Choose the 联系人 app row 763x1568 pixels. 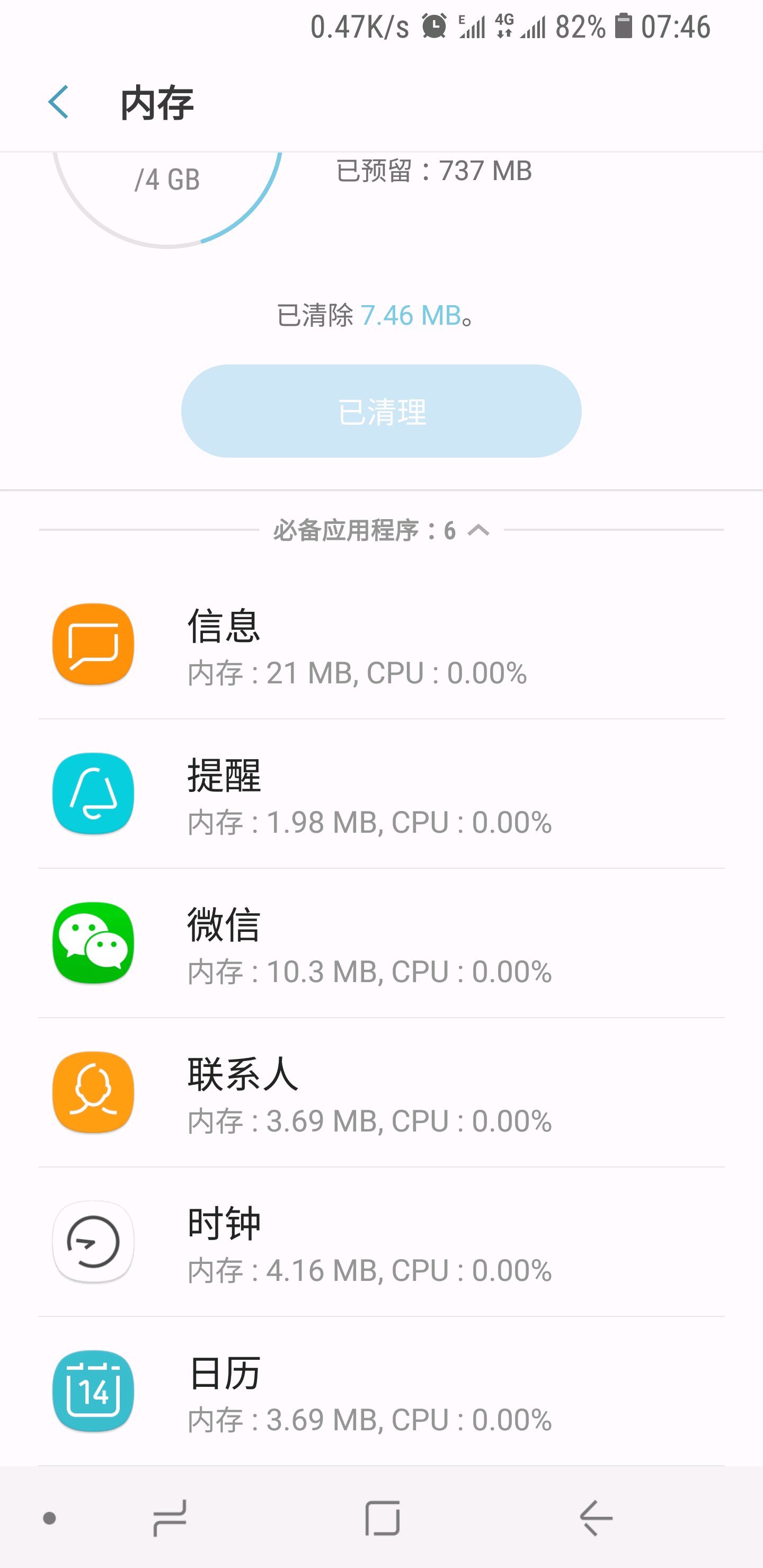point(381,1093)
